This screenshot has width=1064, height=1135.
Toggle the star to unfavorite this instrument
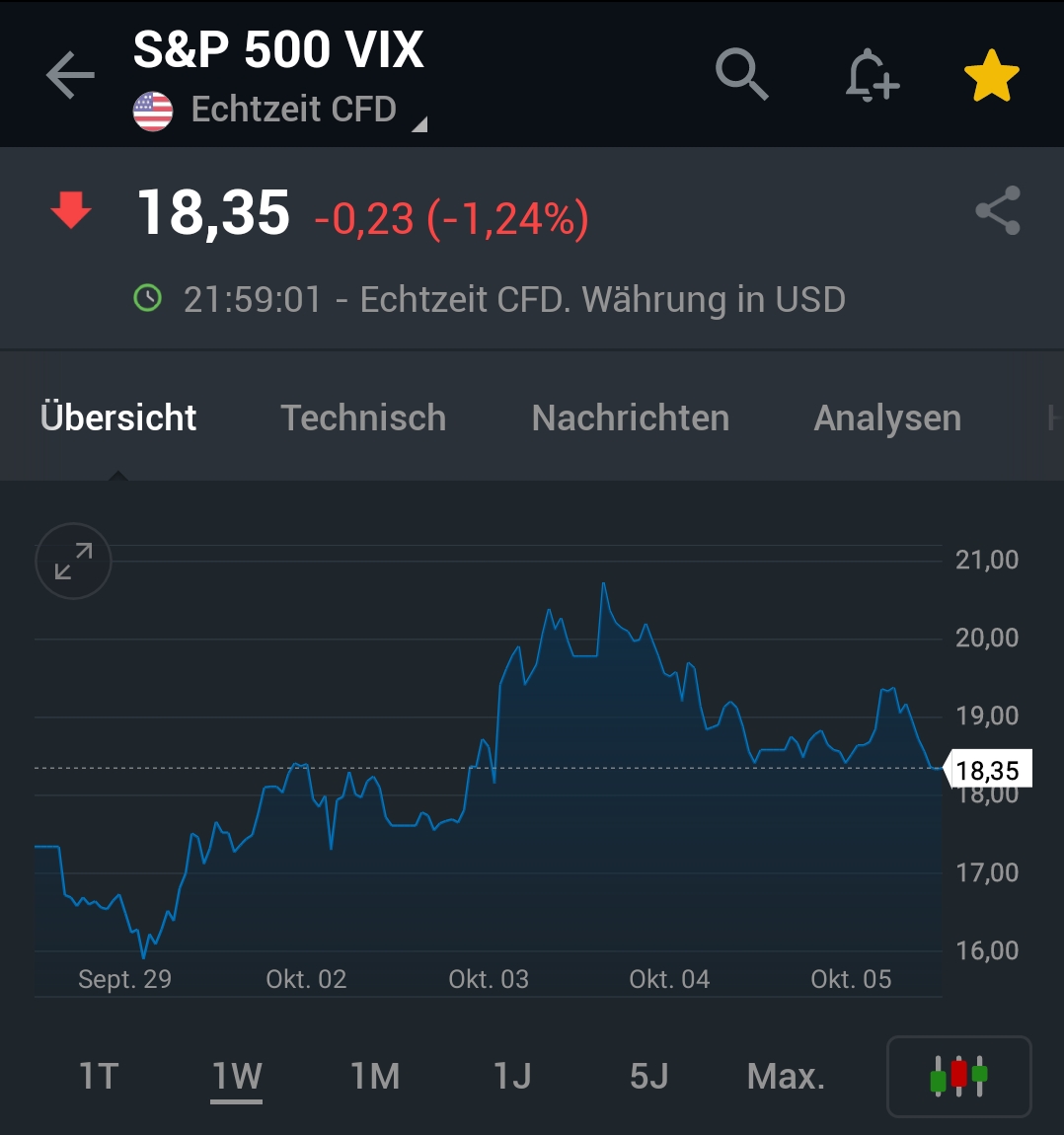click(x=992, y=72)
